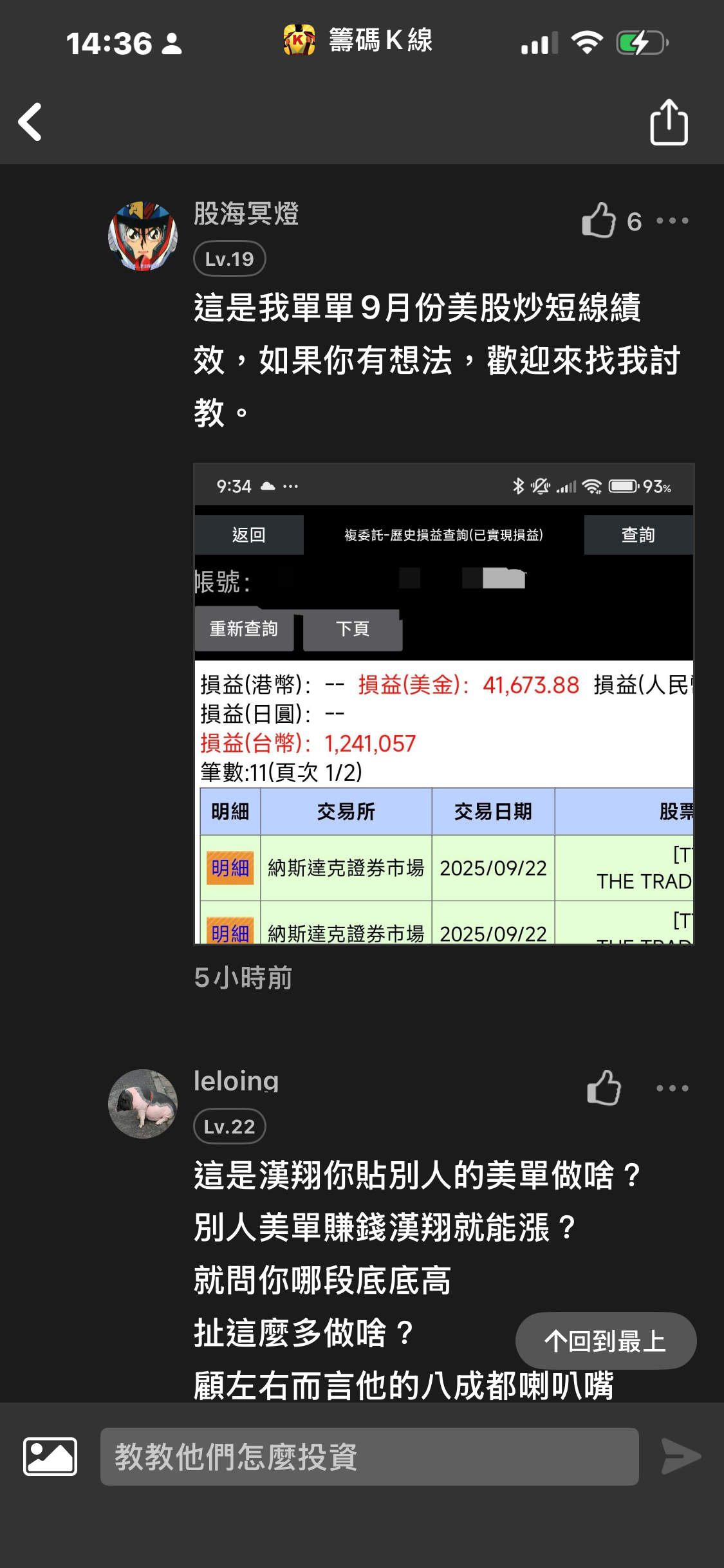Open more options on 股海冥燈's comment
This screenshot has width=724, height=1568.
[x=672, y=221]
